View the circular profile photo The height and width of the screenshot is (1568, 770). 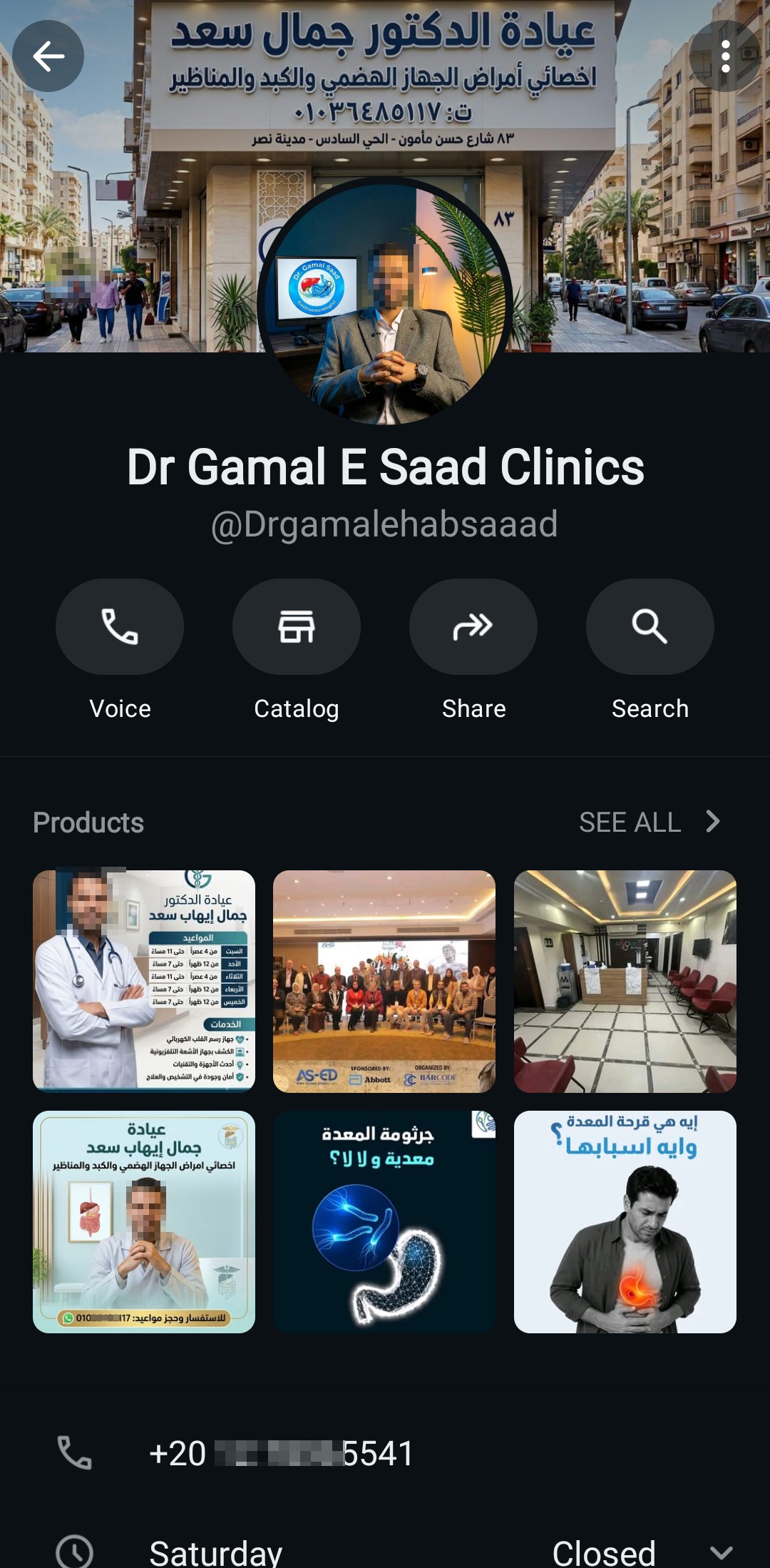tap(385, 302)
